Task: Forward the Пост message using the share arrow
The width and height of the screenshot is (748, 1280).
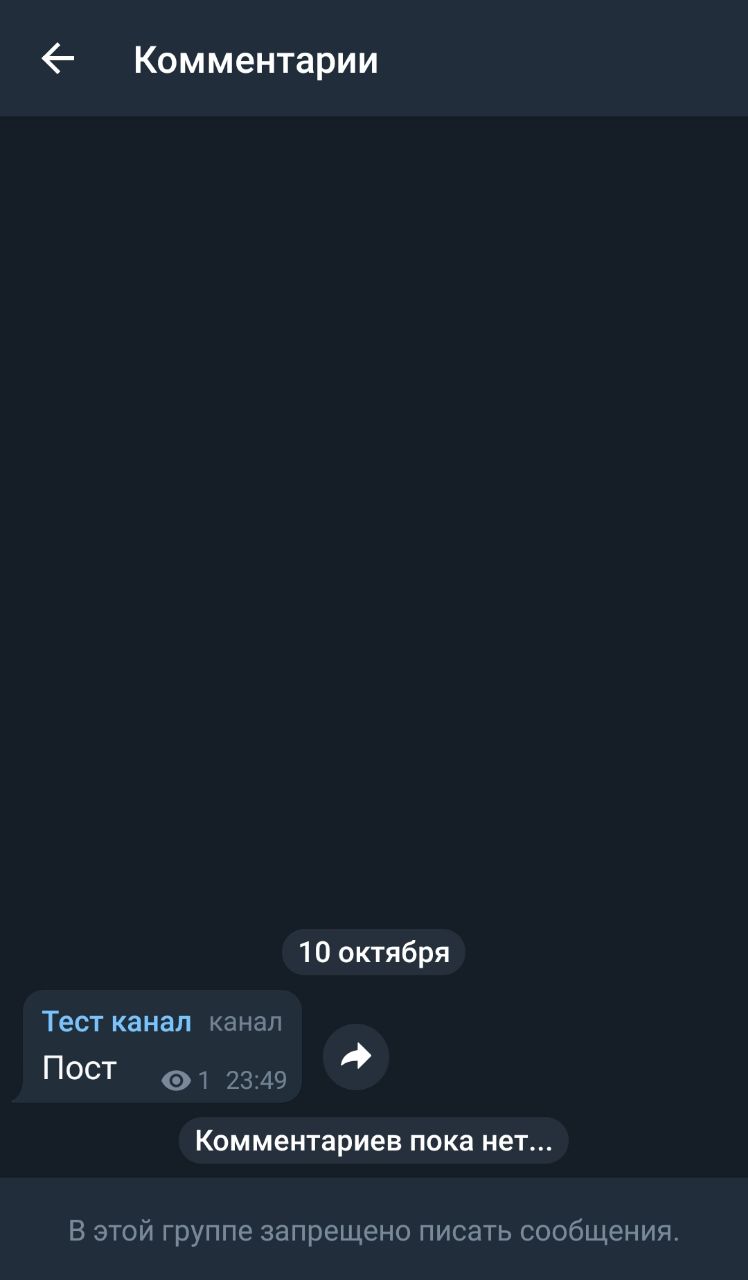Action: (356, 1056)
